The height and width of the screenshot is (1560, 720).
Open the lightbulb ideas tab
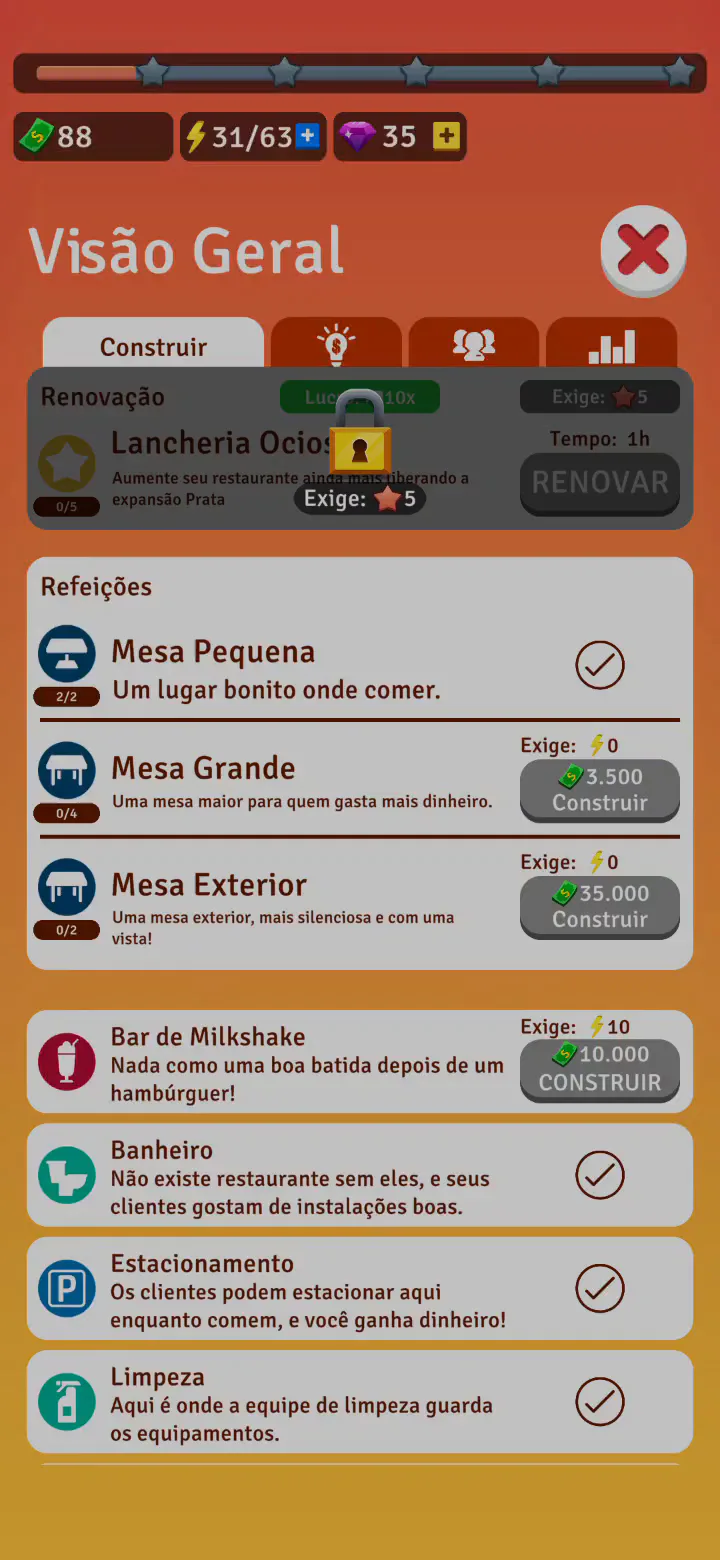coord(336,345)
